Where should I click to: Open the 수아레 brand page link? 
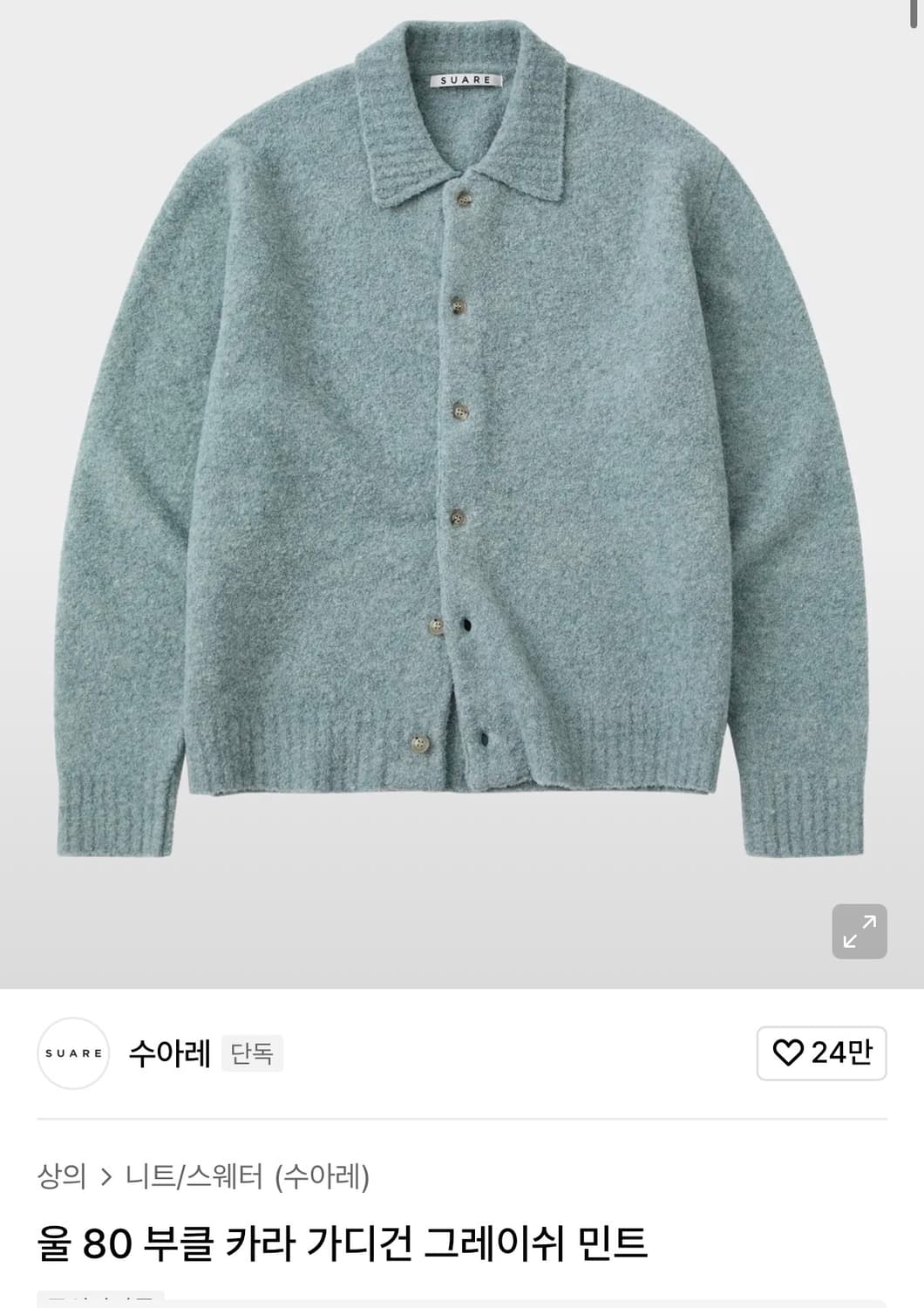(x=170, y=1054)
